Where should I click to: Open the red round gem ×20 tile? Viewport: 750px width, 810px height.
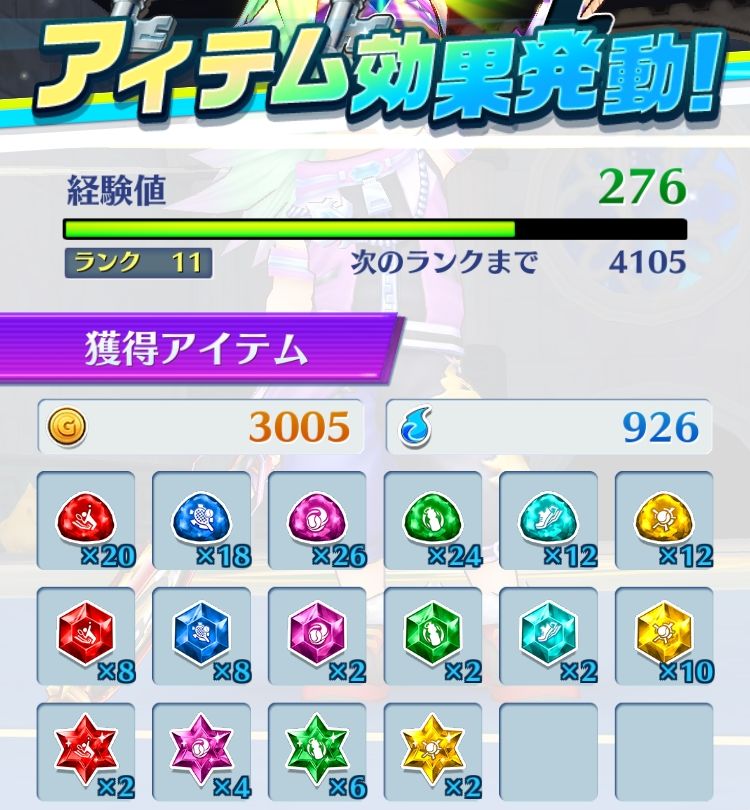tap(86, 520)
